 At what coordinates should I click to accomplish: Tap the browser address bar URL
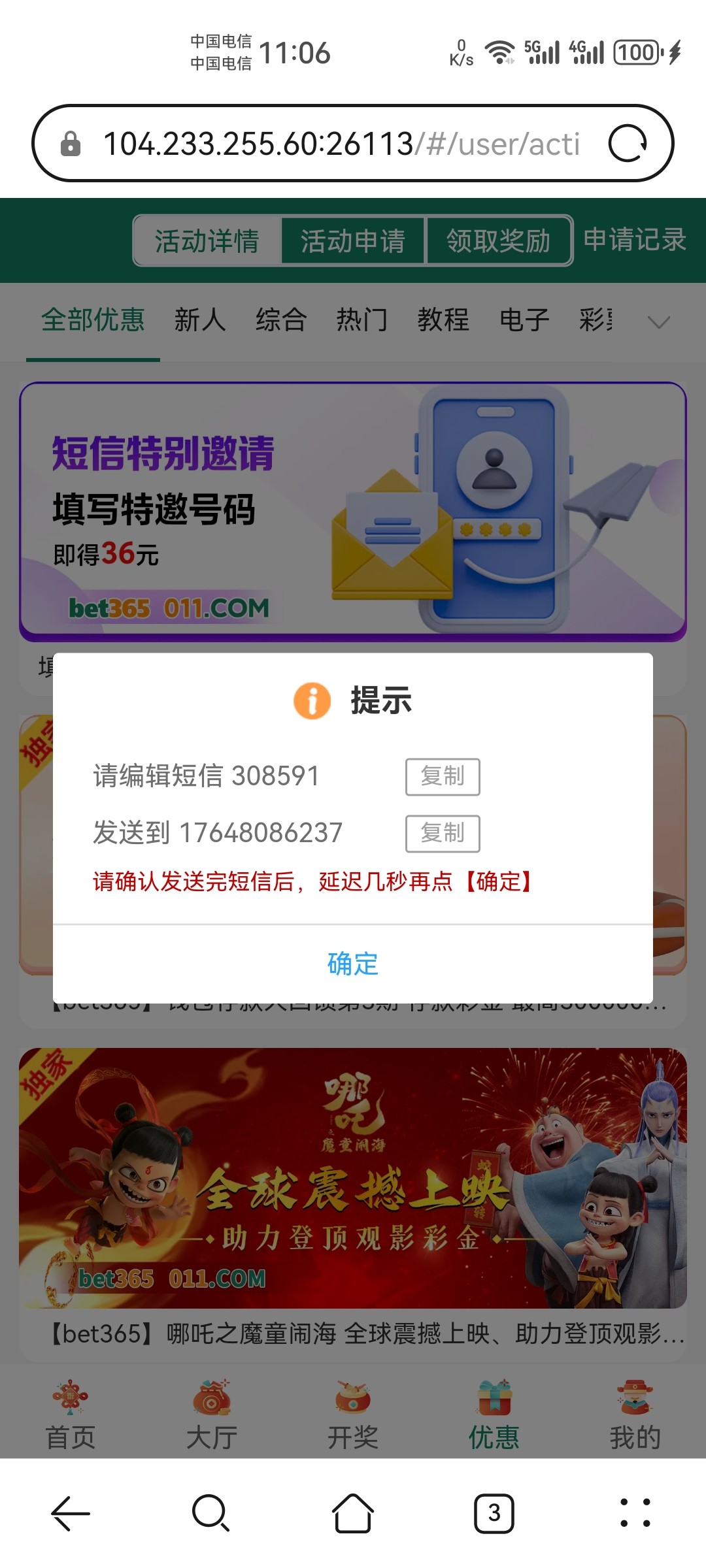(340, 144)
